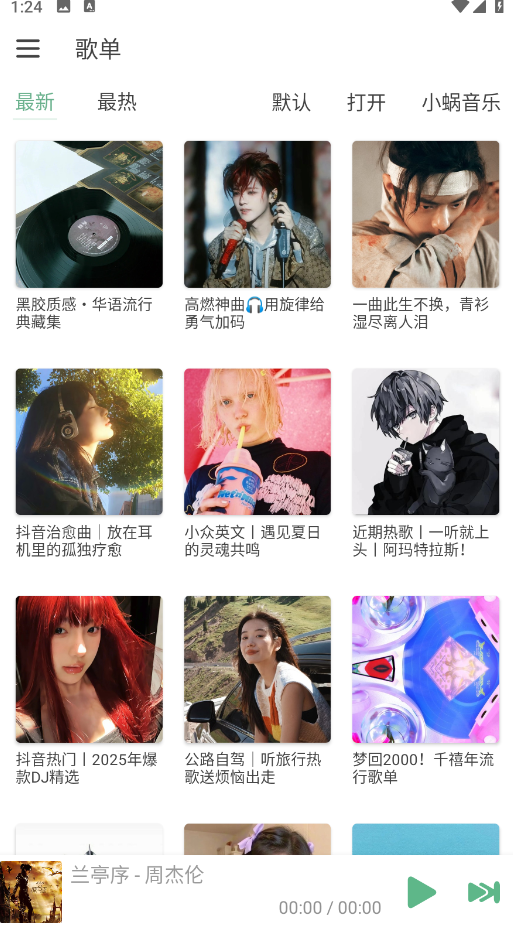513x925 pixels.
Task: Open the now playing album cover
Action: tap(31, 892)
